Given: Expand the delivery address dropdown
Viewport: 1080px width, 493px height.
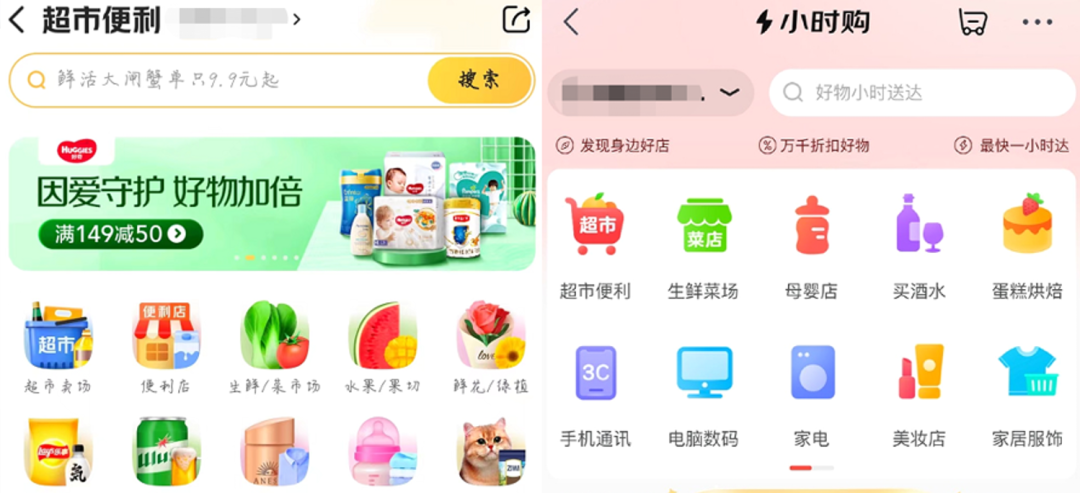Looking at the screenshot, I should (x=730, y=93).
